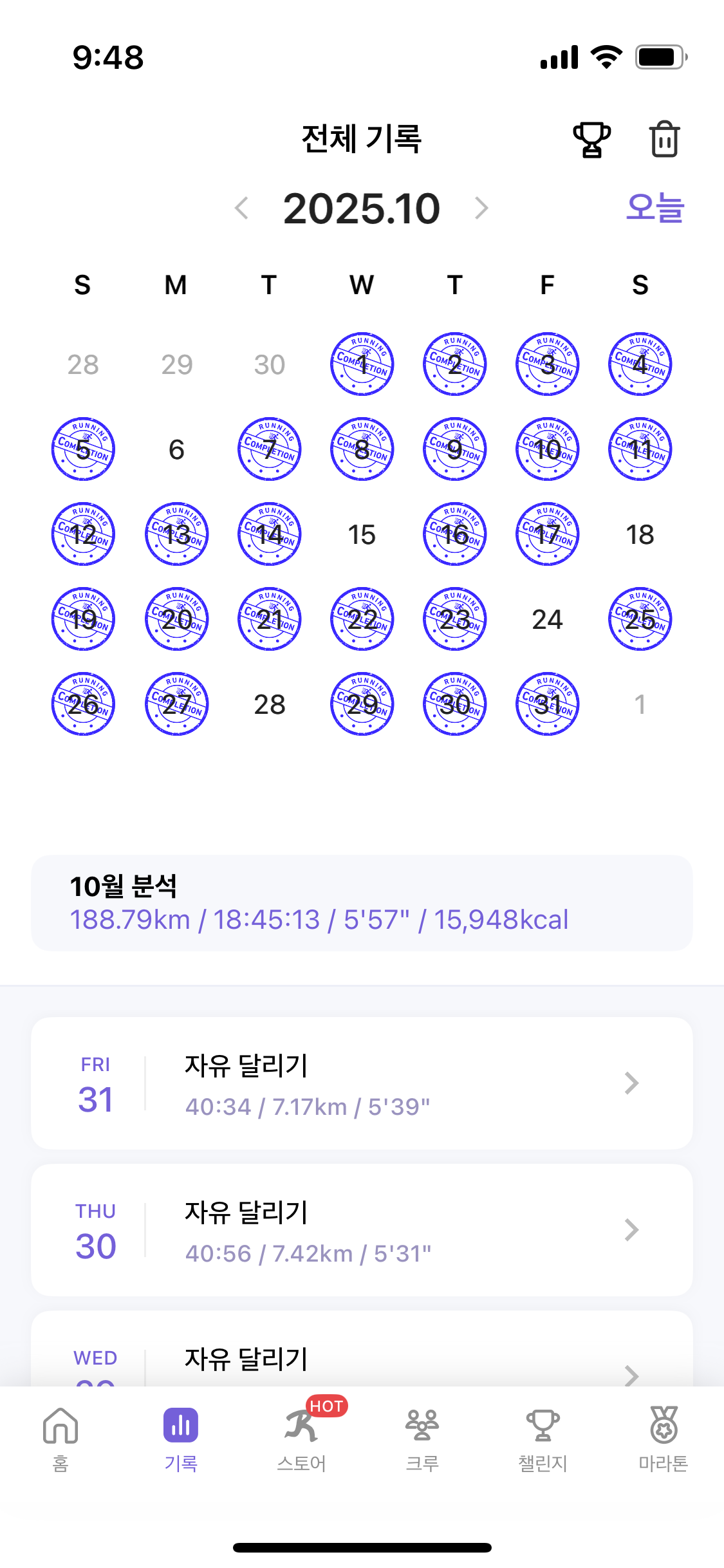Open the FRI 31 자유 달리기 record
The width and height of the screenshot is (724, 1568).
(x=362, y=1083)
